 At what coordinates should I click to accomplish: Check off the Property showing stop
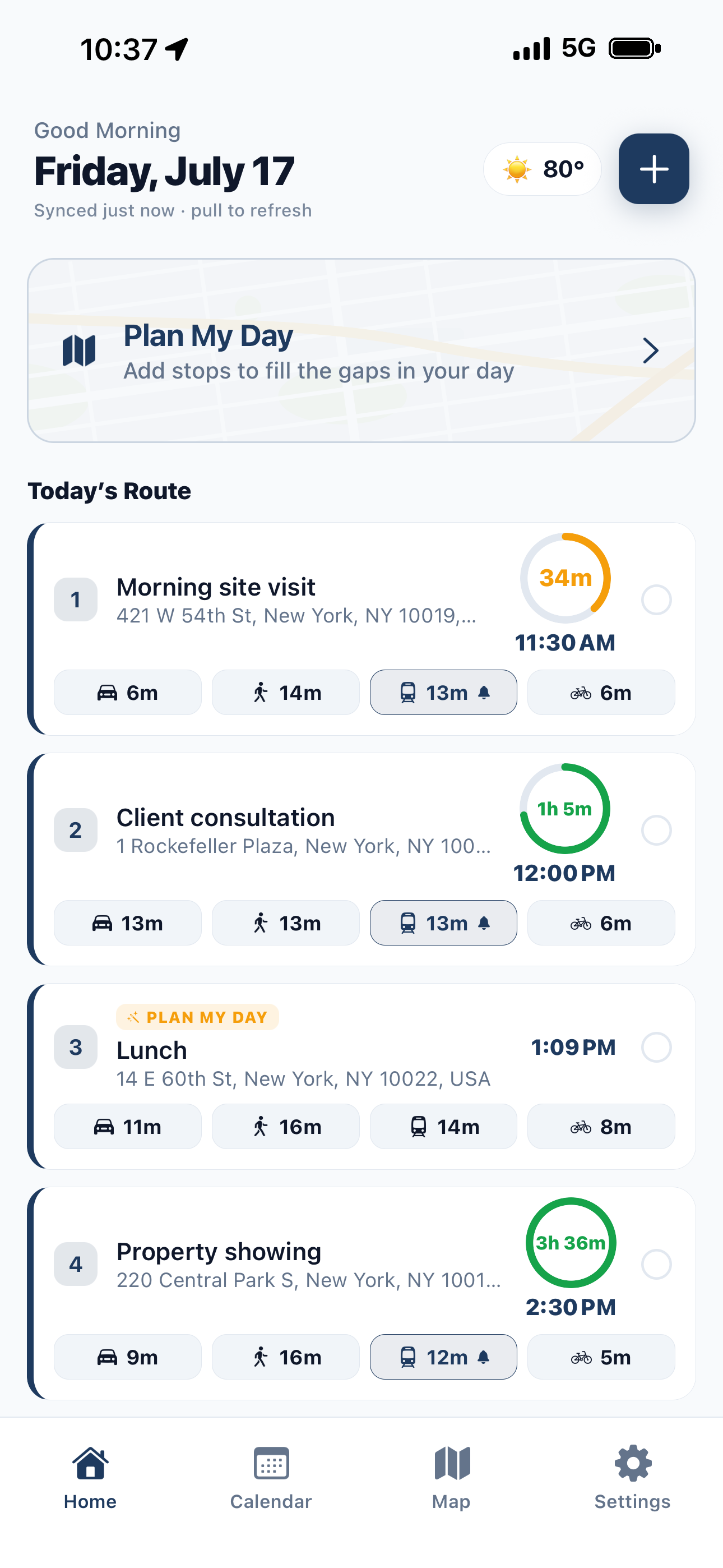[x=656, y=1264]
